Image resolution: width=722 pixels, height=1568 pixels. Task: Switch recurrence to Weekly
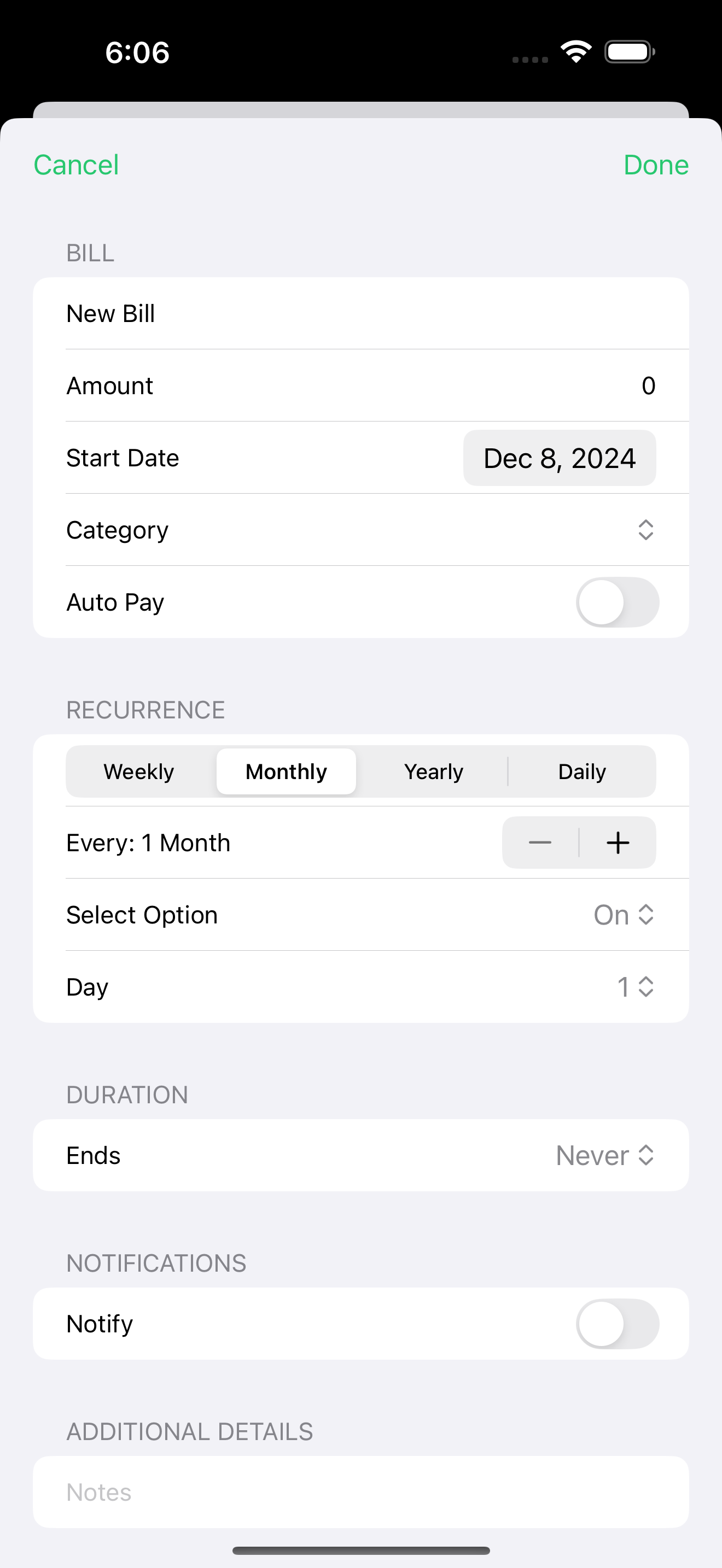pos(139,772)
